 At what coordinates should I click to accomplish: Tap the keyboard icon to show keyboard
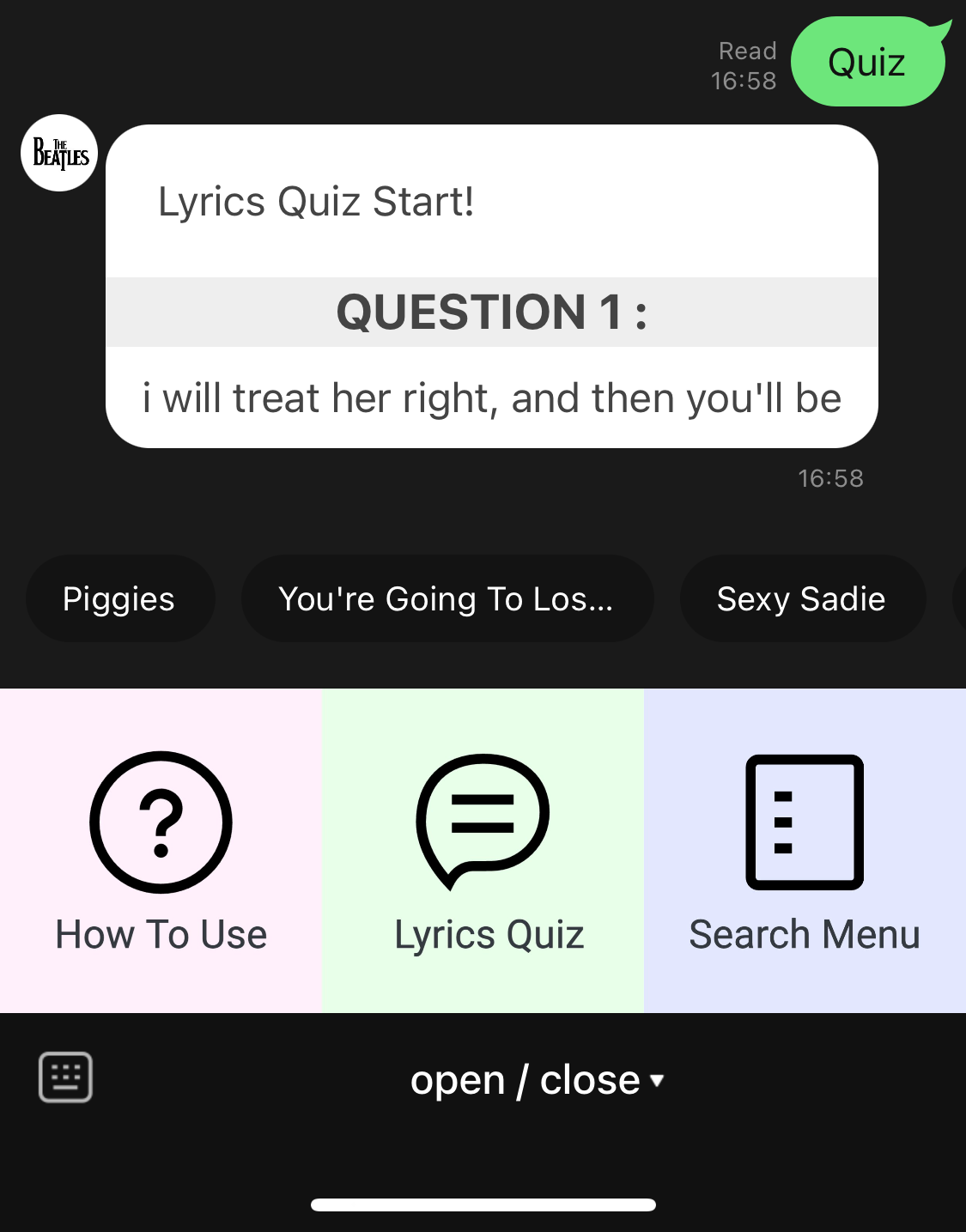[66, 1076]
